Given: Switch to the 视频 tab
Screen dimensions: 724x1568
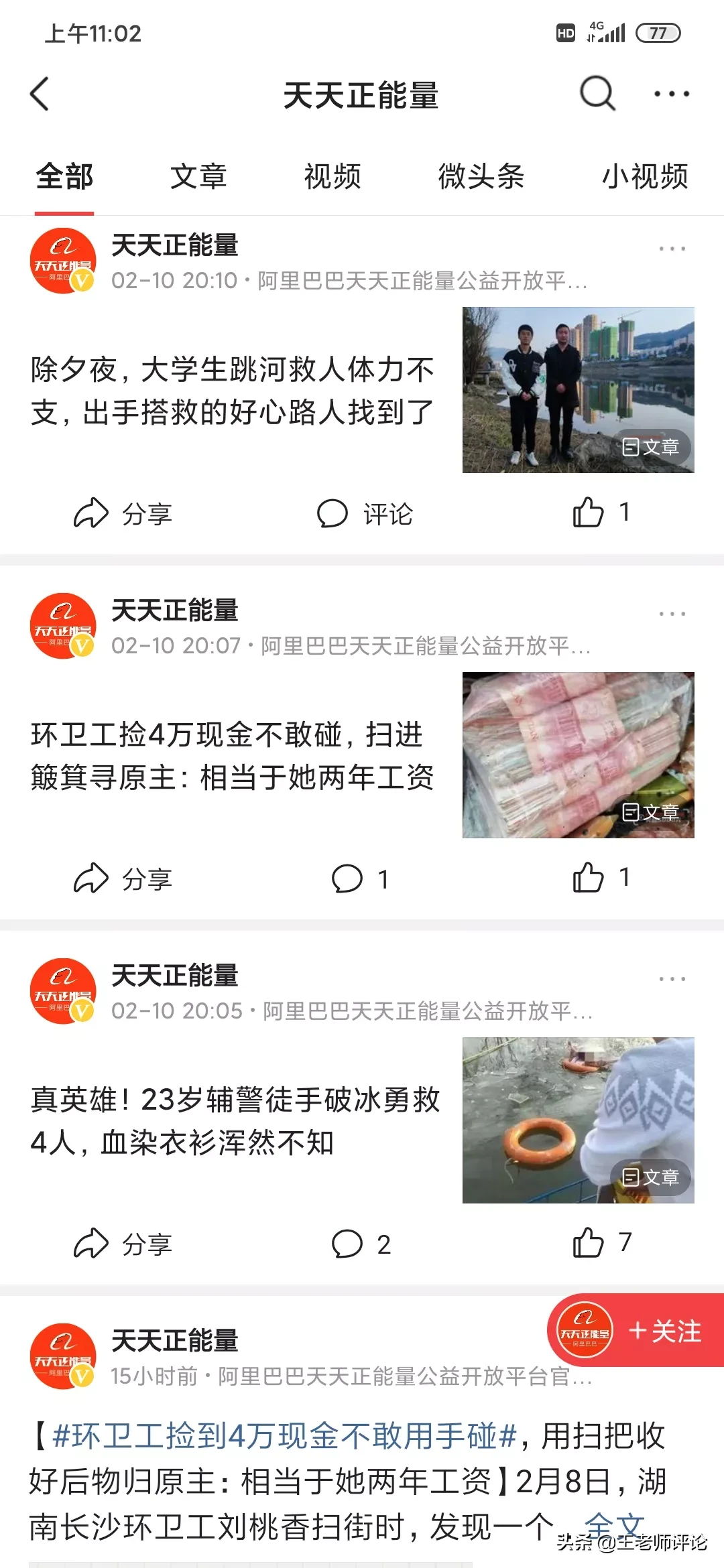Looking at the screenshot, I should (333, 178).
